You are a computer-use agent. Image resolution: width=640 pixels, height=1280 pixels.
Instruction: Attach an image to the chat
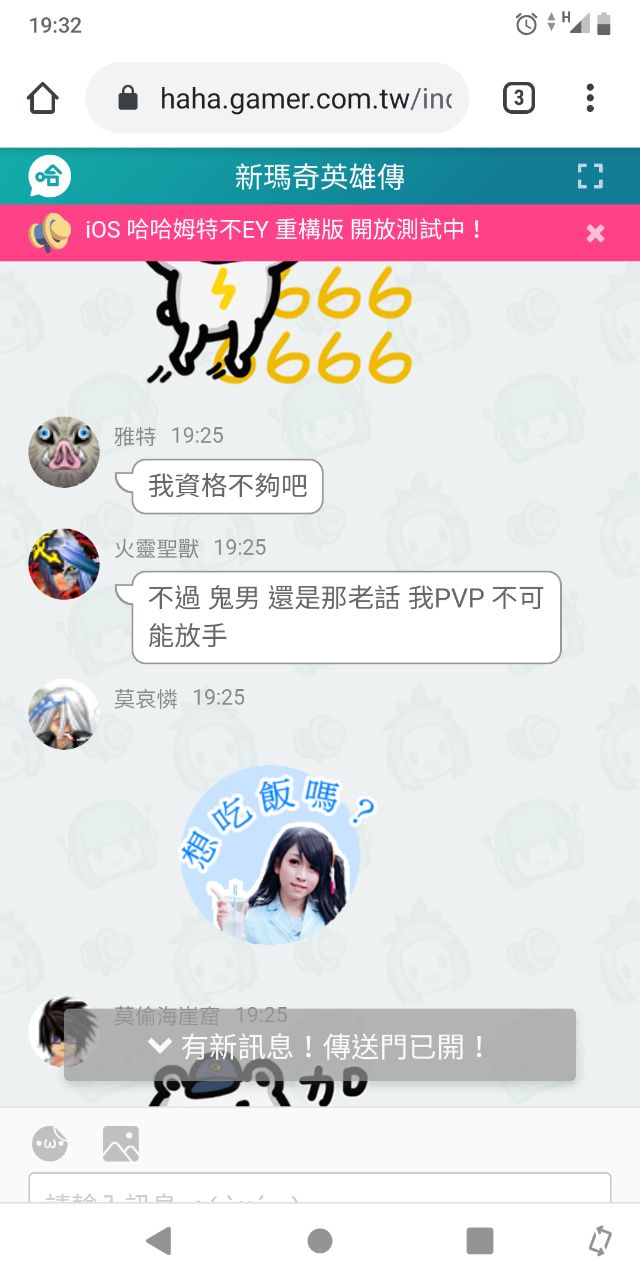[x=121, y=1143]
